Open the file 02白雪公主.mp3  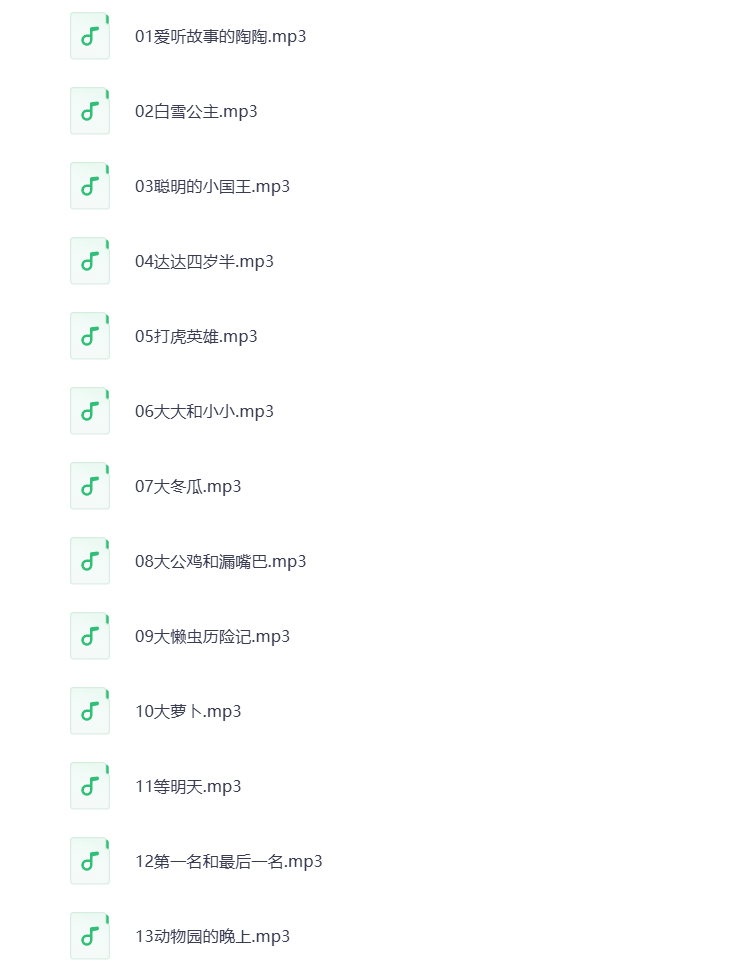click(x=196, y=111)
